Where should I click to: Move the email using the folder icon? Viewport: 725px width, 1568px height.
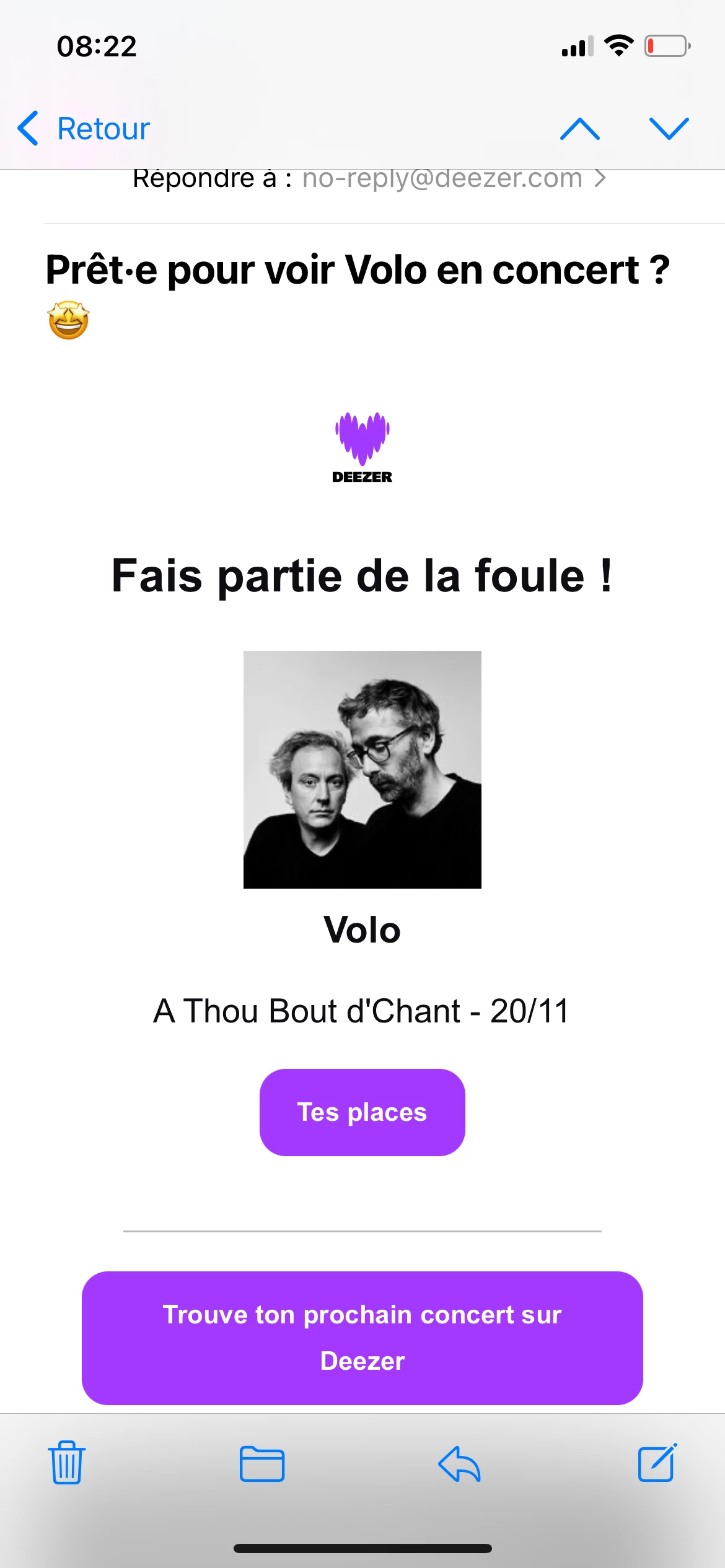tap(262, 1464)
